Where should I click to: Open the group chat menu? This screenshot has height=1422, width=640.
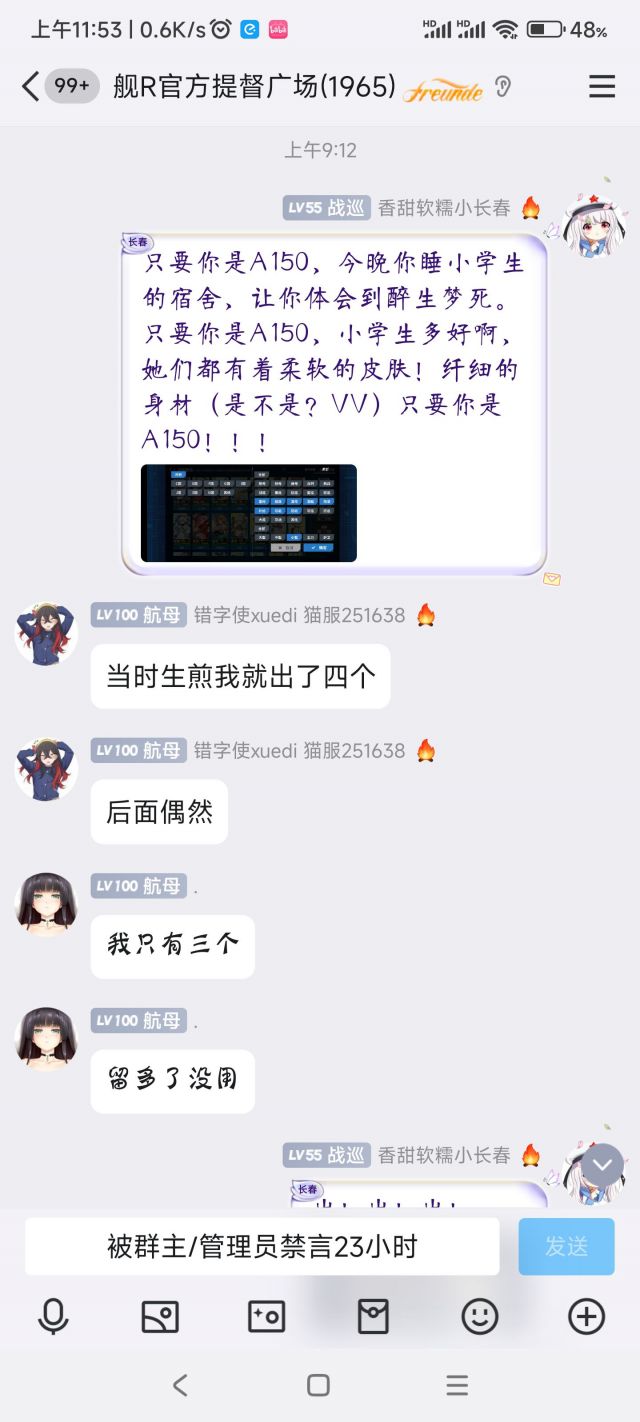(602, 87)
